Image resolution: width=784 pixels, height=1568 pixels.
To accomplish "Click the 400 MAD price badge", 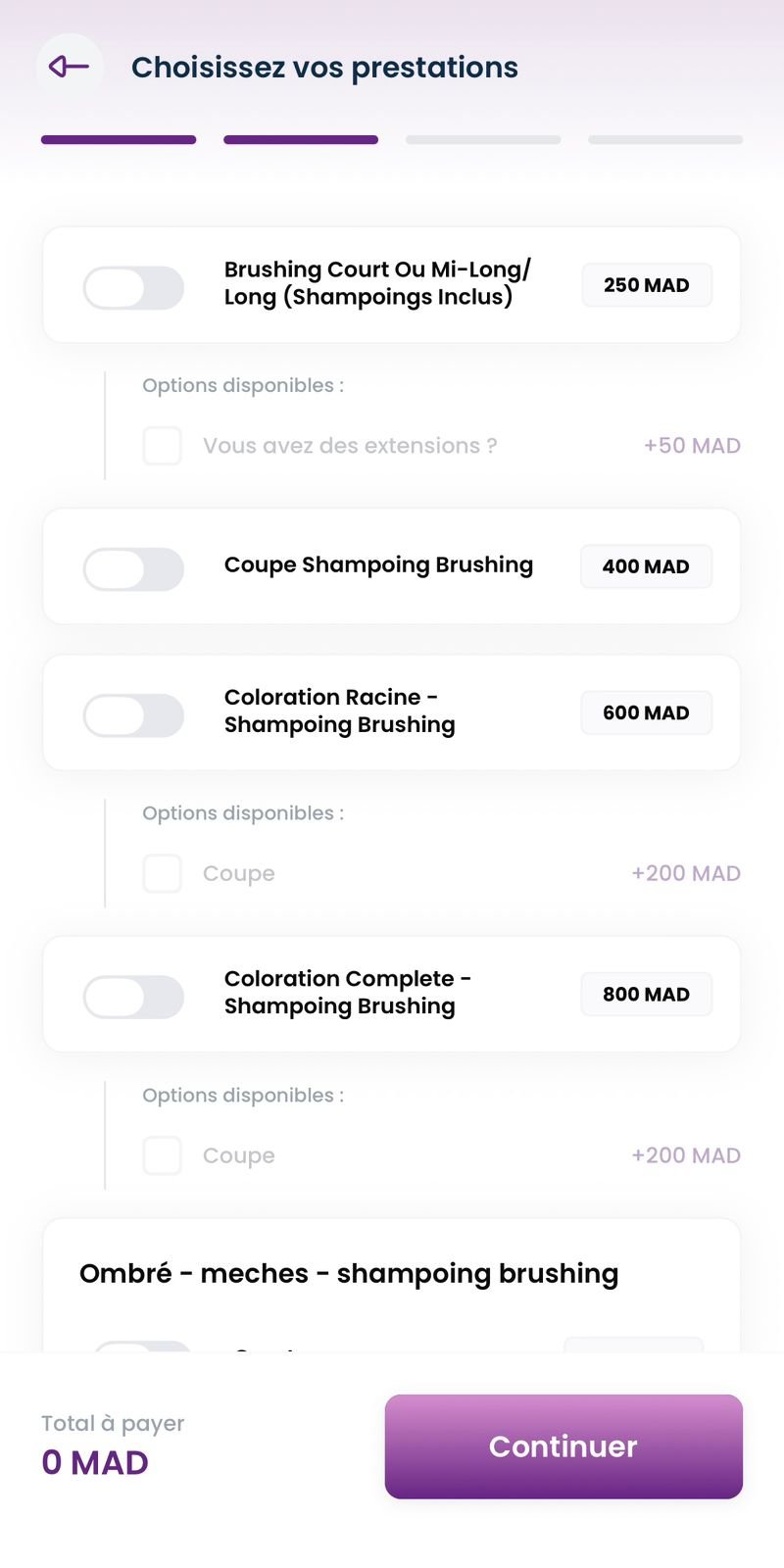I will click(x=646, y=566).
